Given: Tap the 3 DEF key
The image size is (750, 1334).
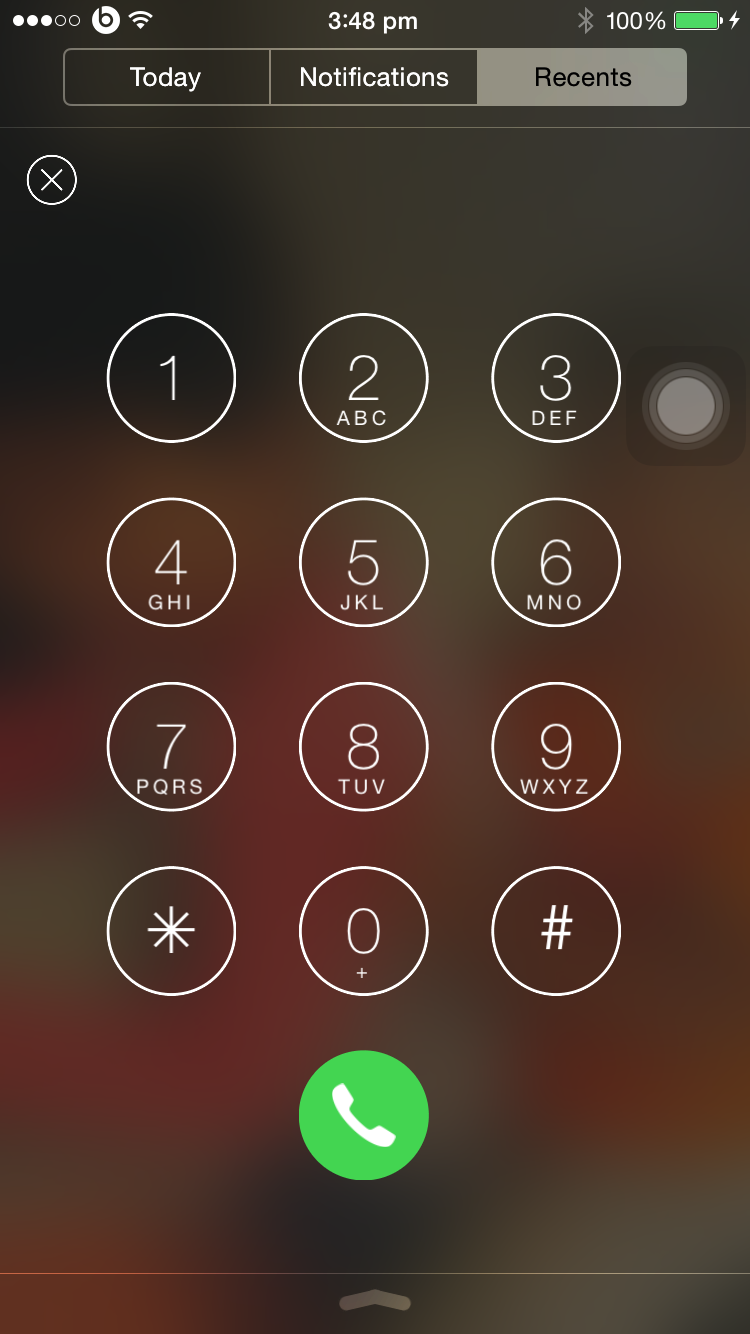Looking at the screenshot, I should (556, 378).
